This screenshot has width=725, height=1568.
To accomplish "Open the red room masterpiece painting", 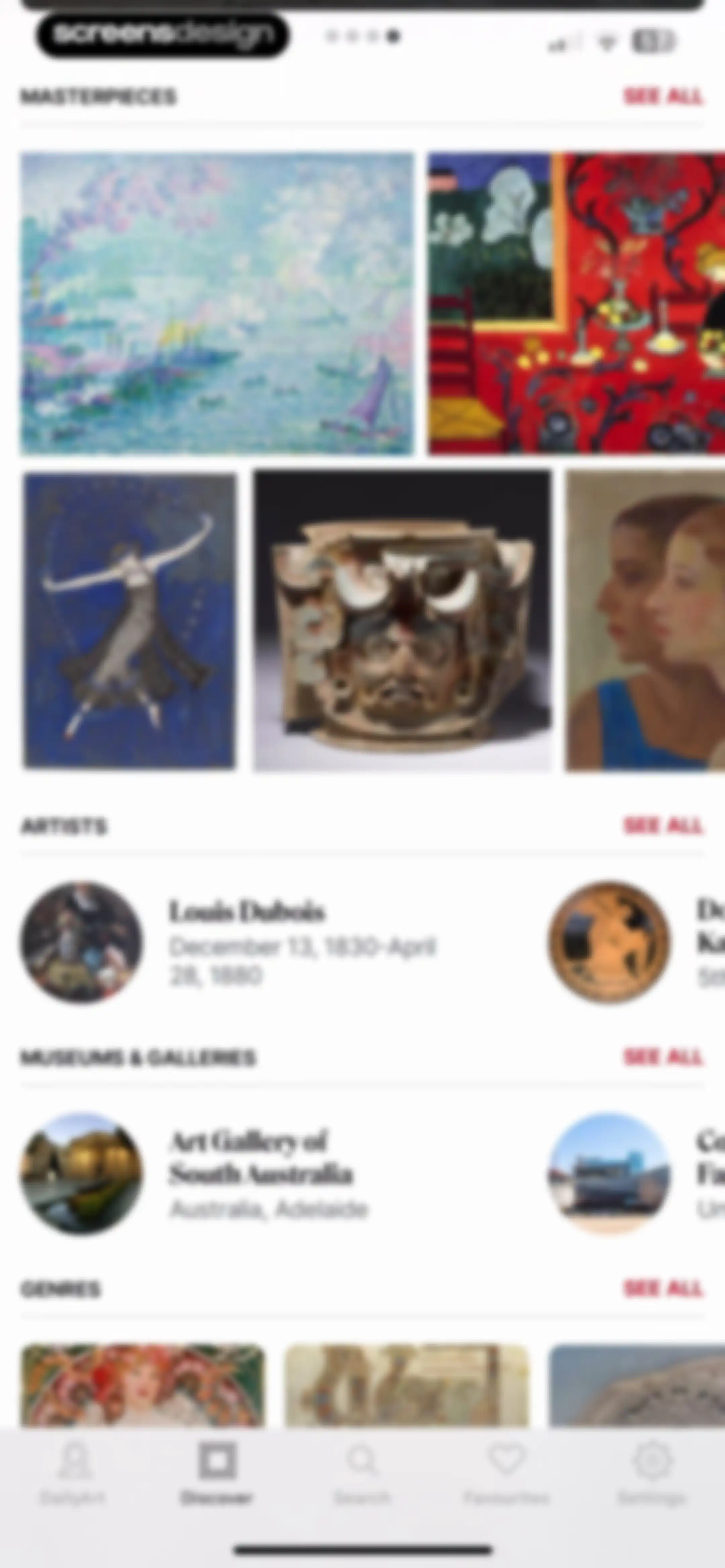I will pyautogui.click(x=576, y=304).
